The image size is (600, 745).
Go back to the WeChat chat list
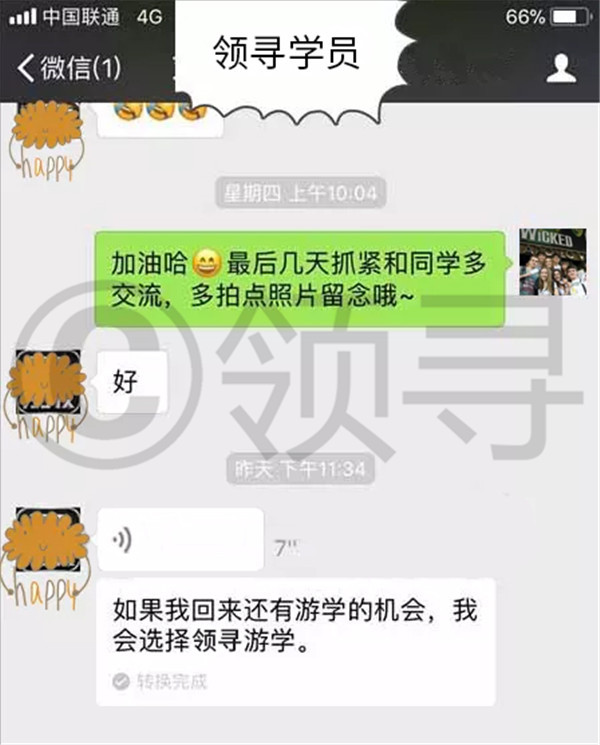coord(68,68)
